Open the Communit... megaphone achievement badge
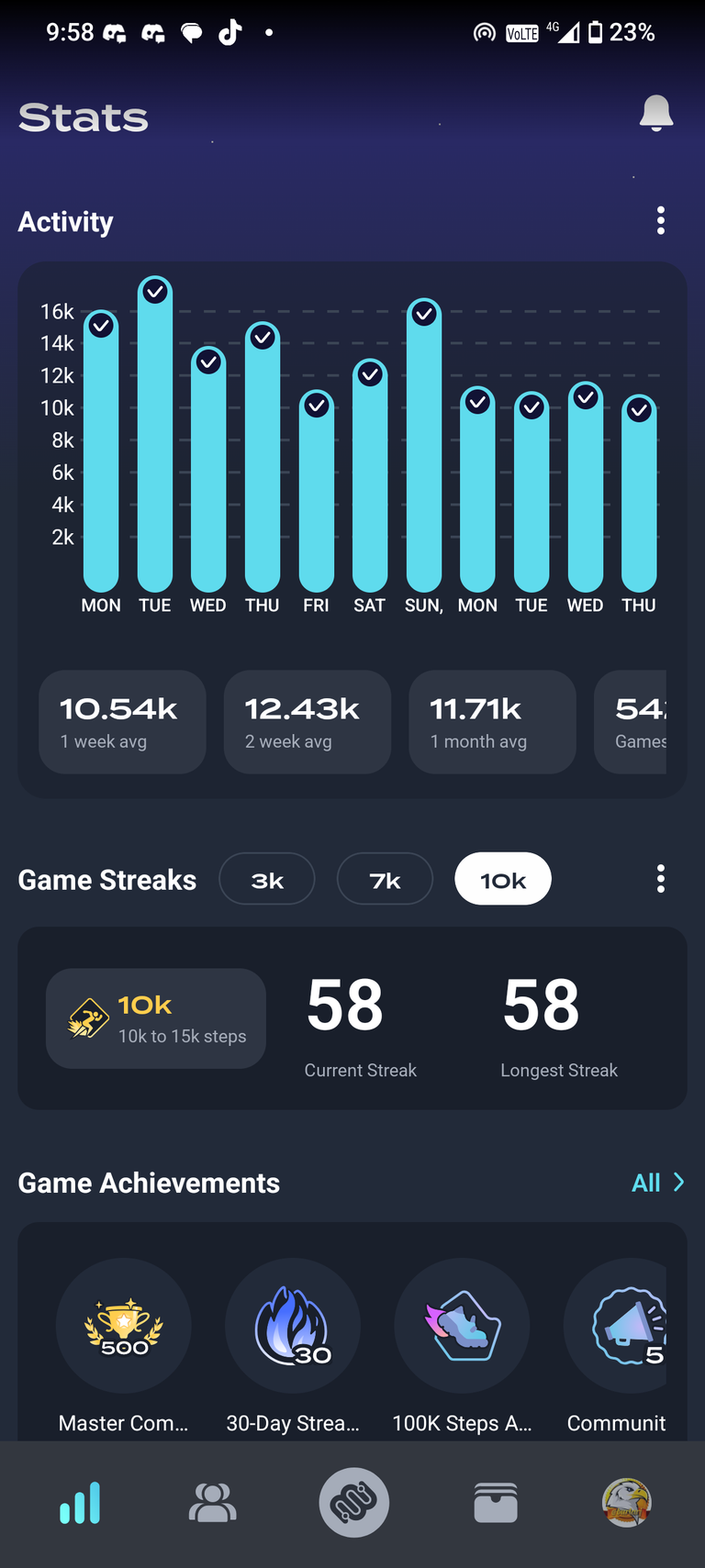 (x=615, y=1326)
